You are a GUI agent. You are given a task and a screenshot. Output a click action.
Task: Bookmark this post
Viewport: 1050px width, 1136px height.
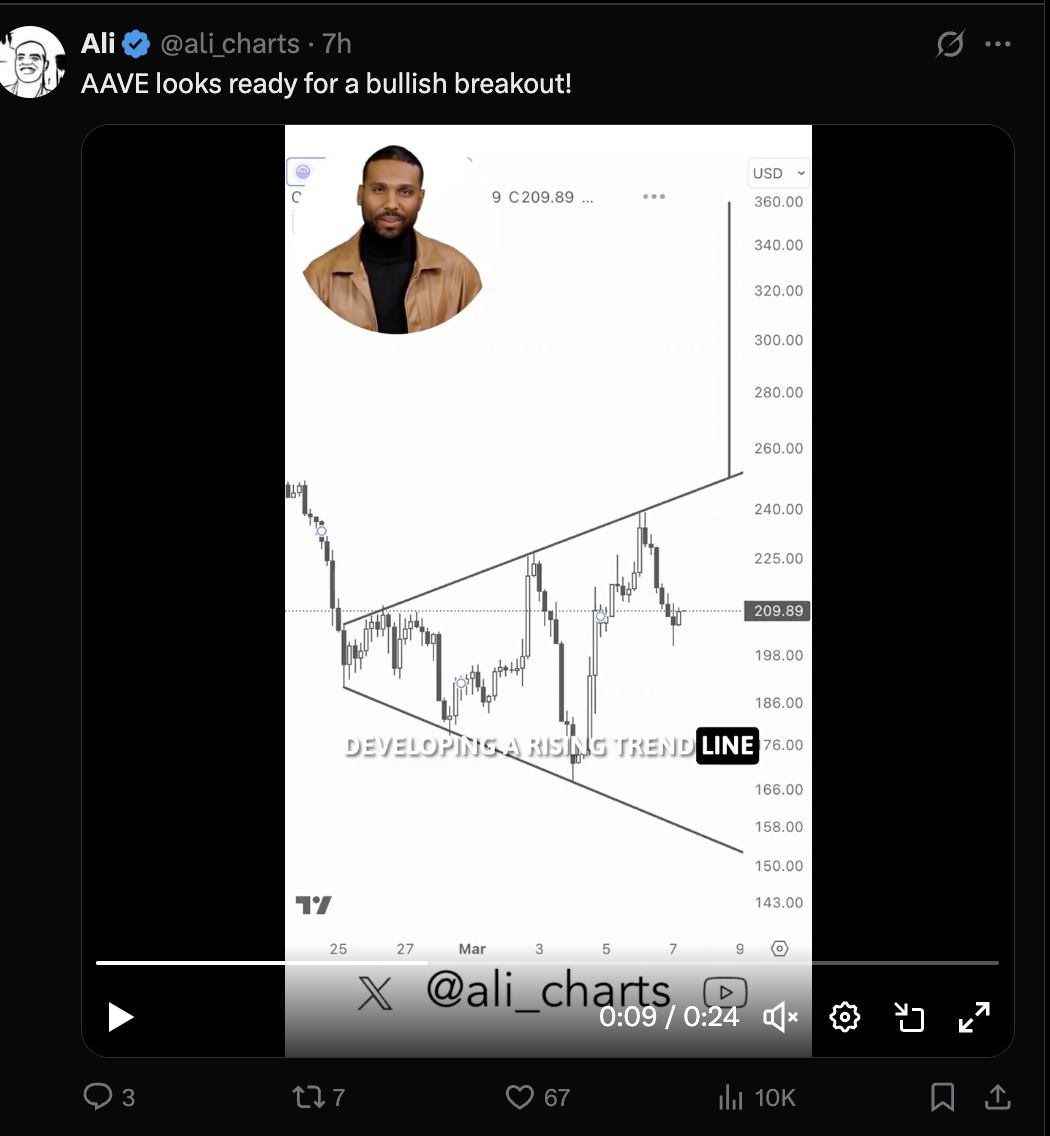point(942,1098)
